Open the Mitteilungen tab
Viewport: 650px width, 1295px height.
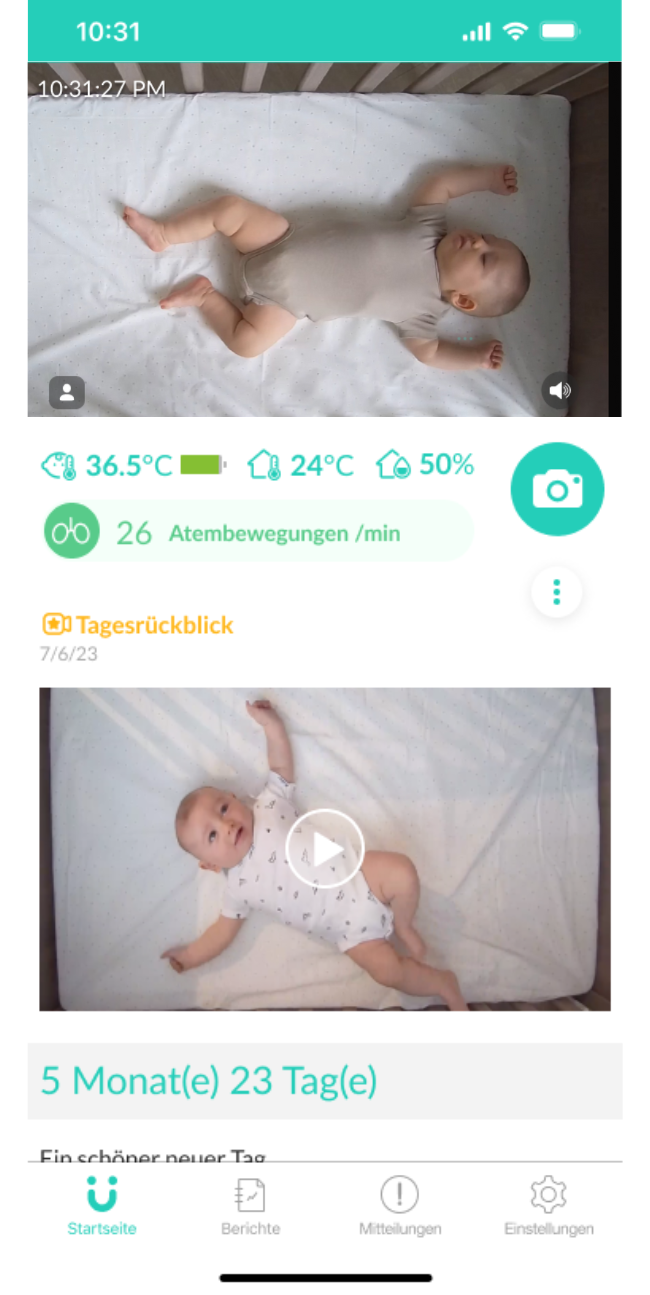pos(400,1206)
